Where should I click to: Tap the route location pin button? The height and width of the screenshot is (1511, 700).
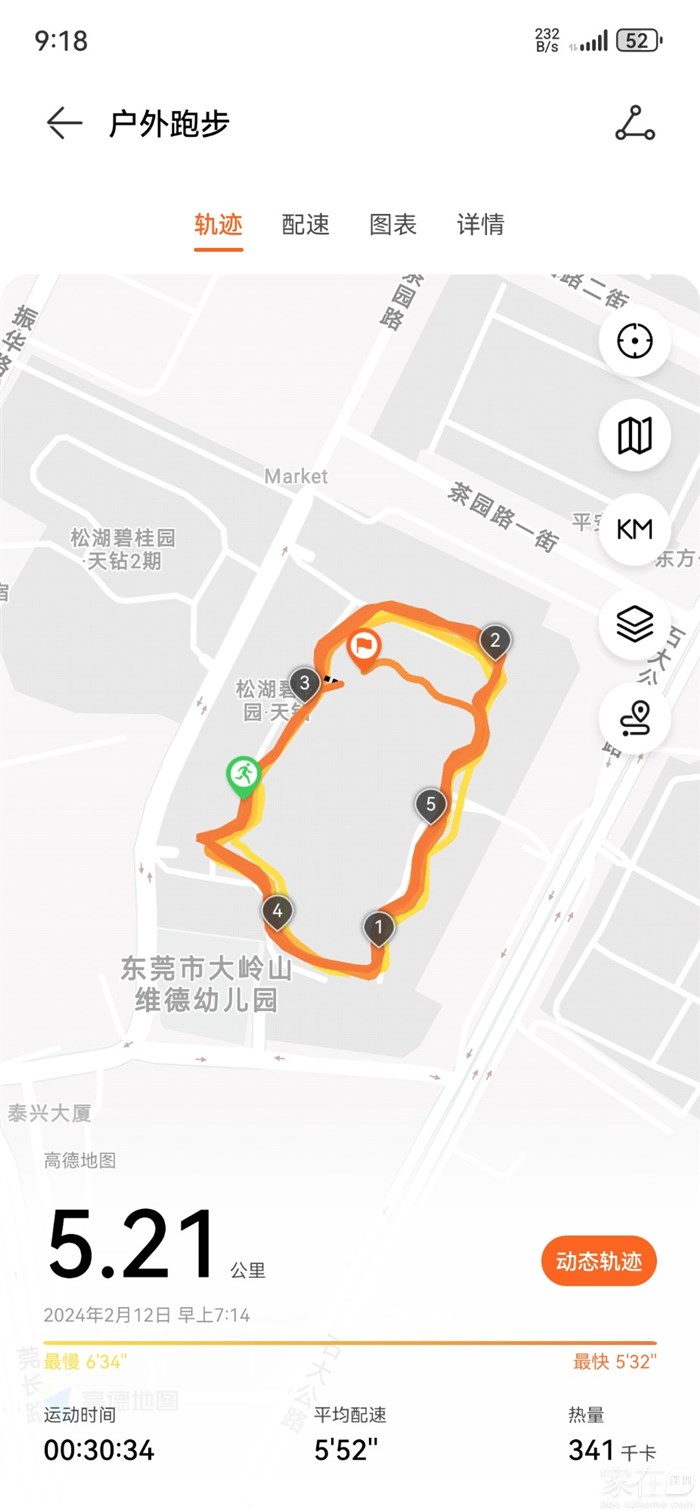(634, 717)
